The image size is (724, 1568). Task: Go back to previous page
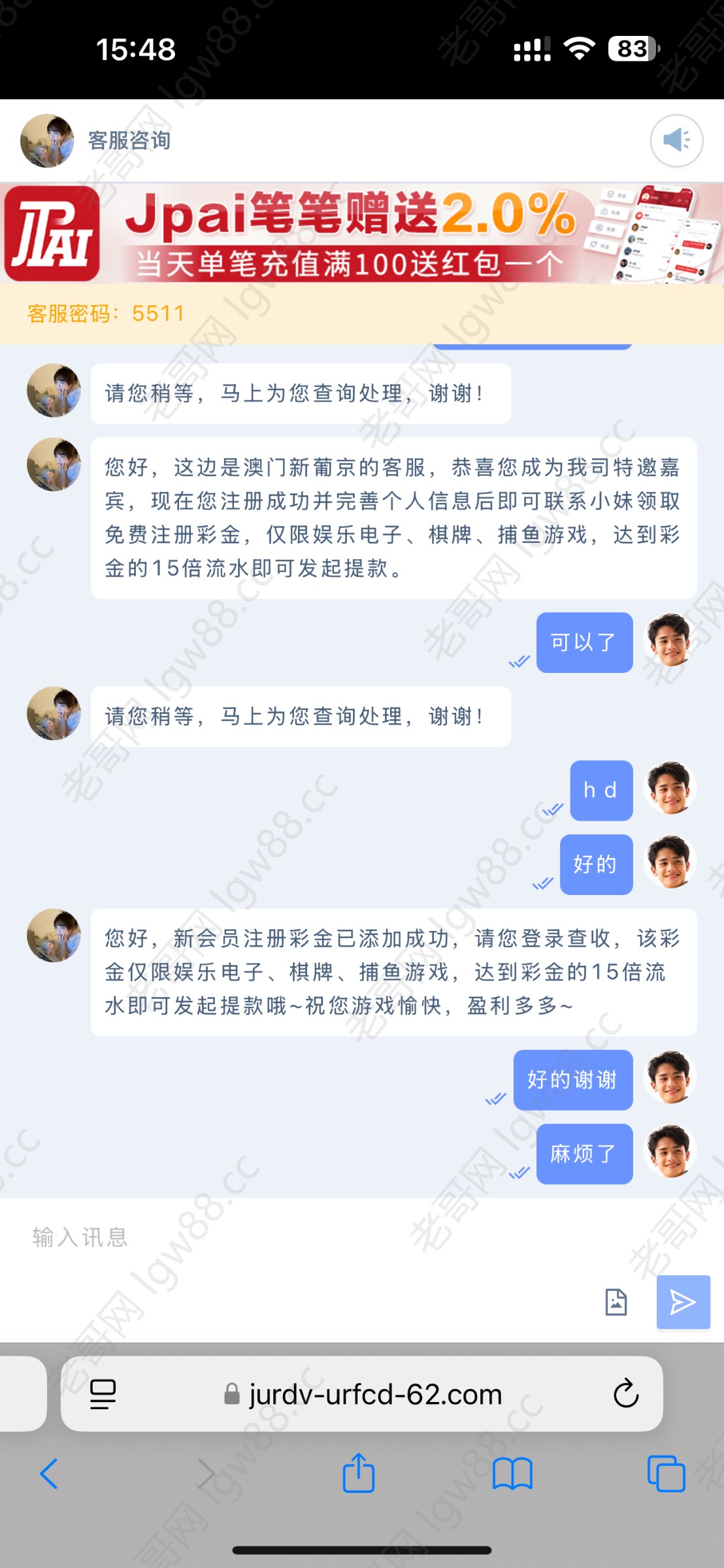[49, 1474]
